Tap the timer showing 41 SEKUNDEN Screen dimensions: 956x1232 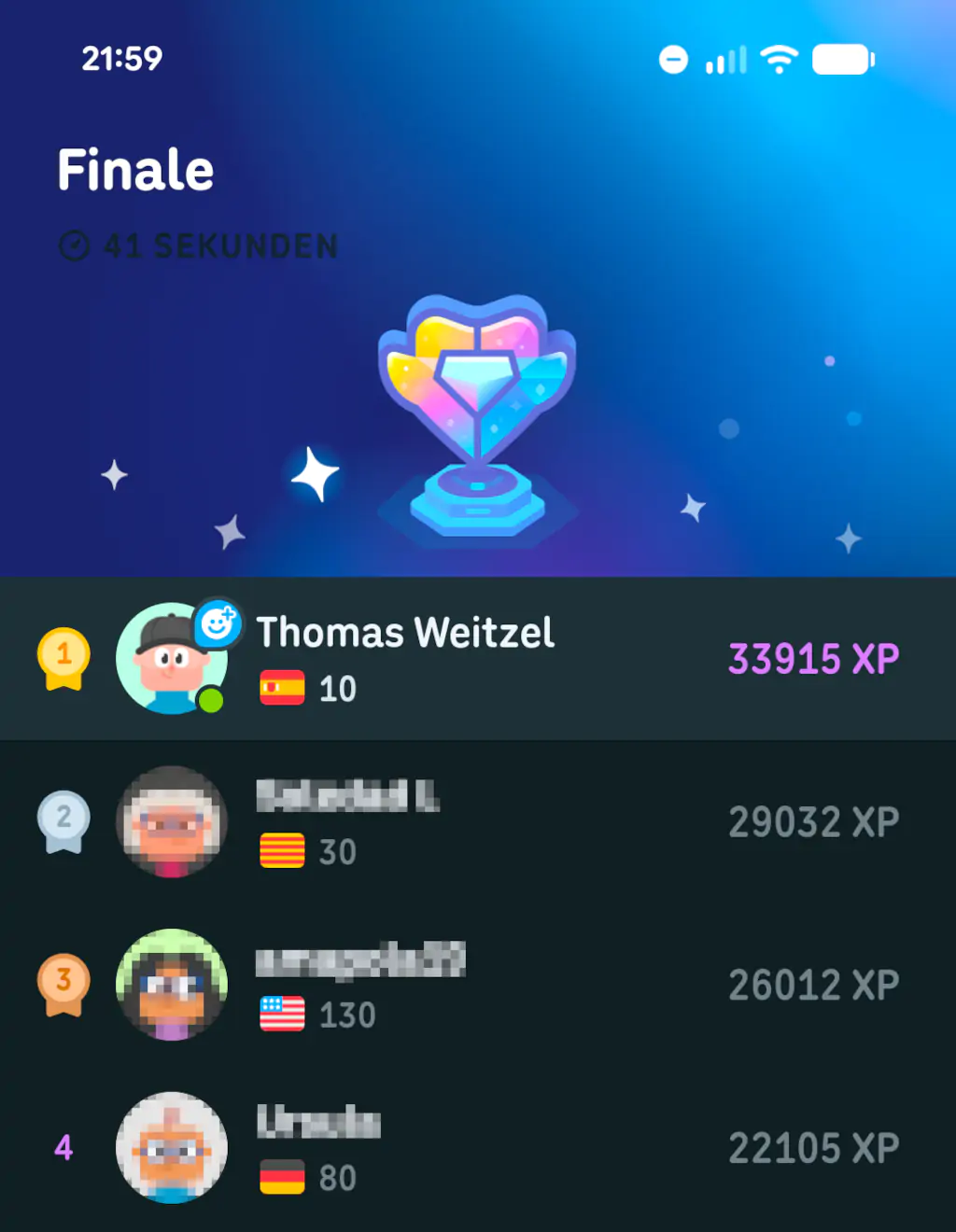click(197, 245)
